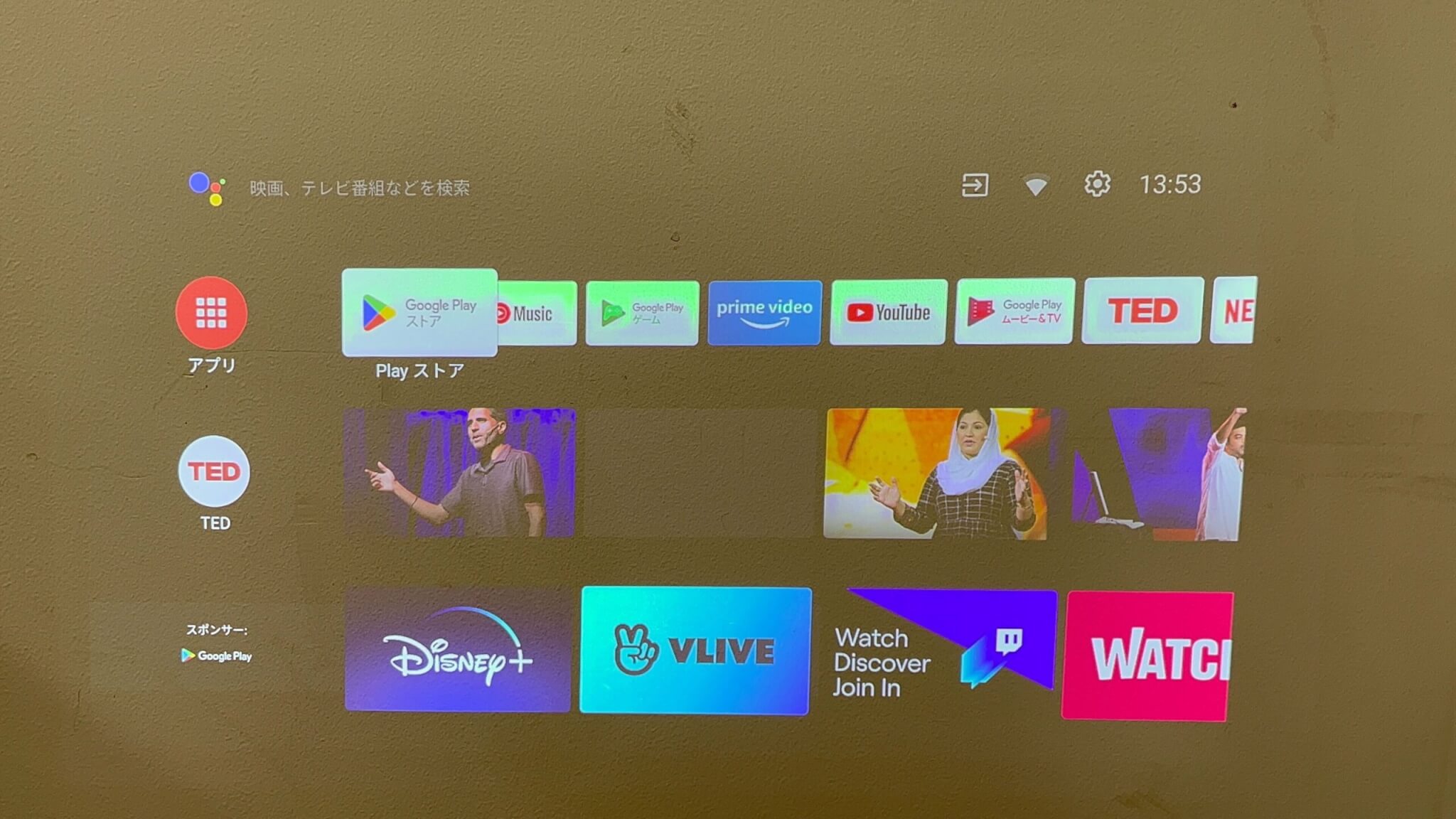Open the input source selector
Image resolution: width=1456 pixels, height=819 pixels.
[x=974, y=186]
